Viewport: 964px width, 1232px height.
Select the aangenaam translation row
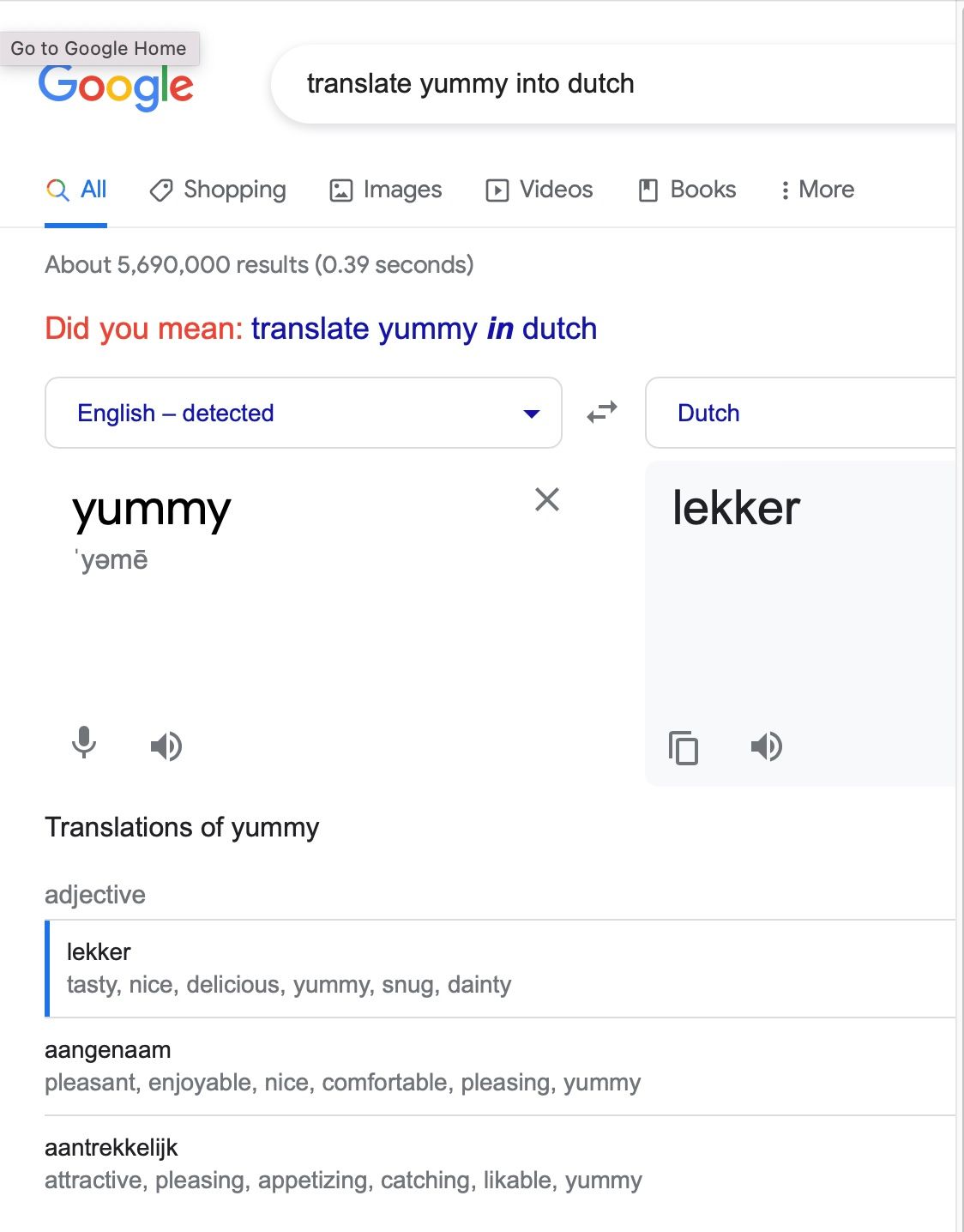point(500,1066)
